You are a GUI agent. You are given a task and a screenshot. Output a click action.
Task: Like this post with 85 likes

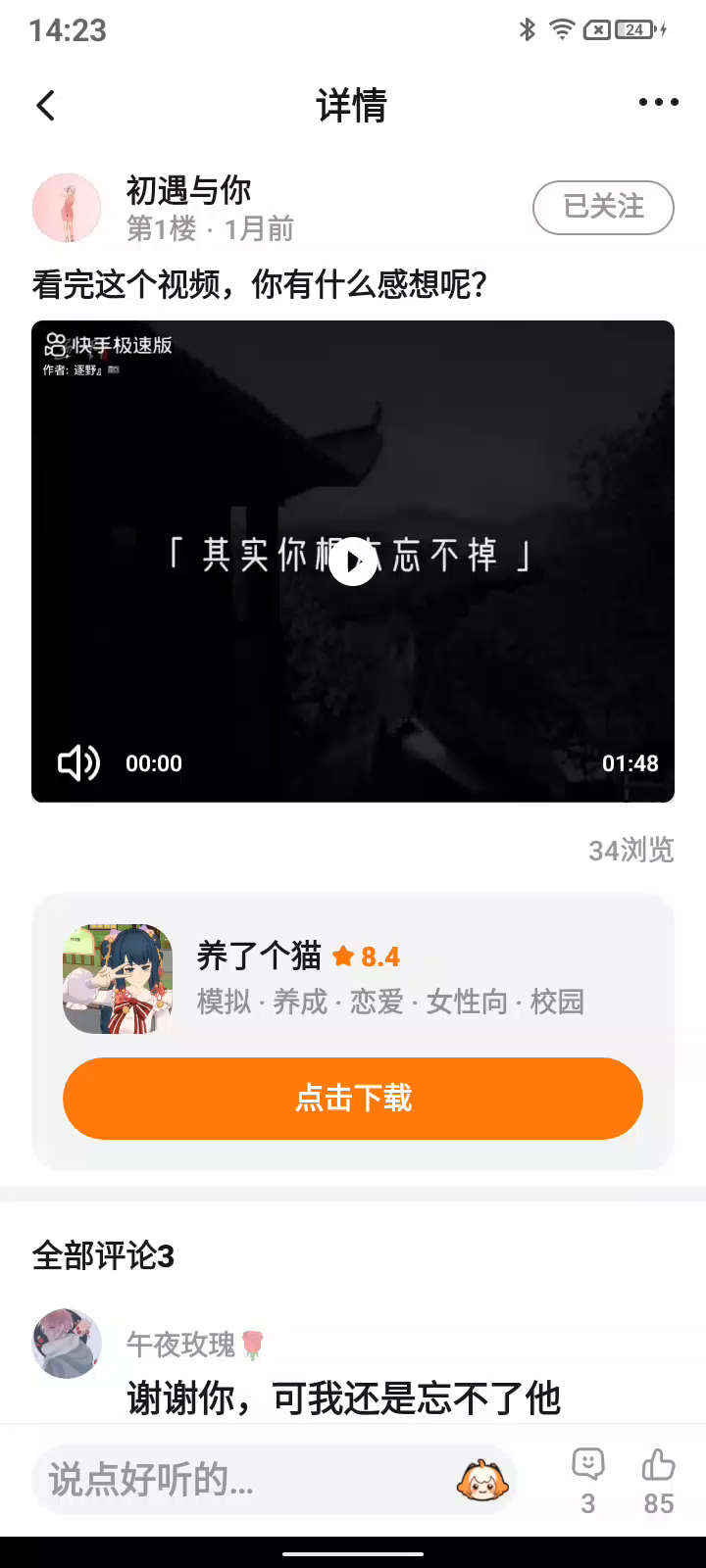click(658, 1480)
